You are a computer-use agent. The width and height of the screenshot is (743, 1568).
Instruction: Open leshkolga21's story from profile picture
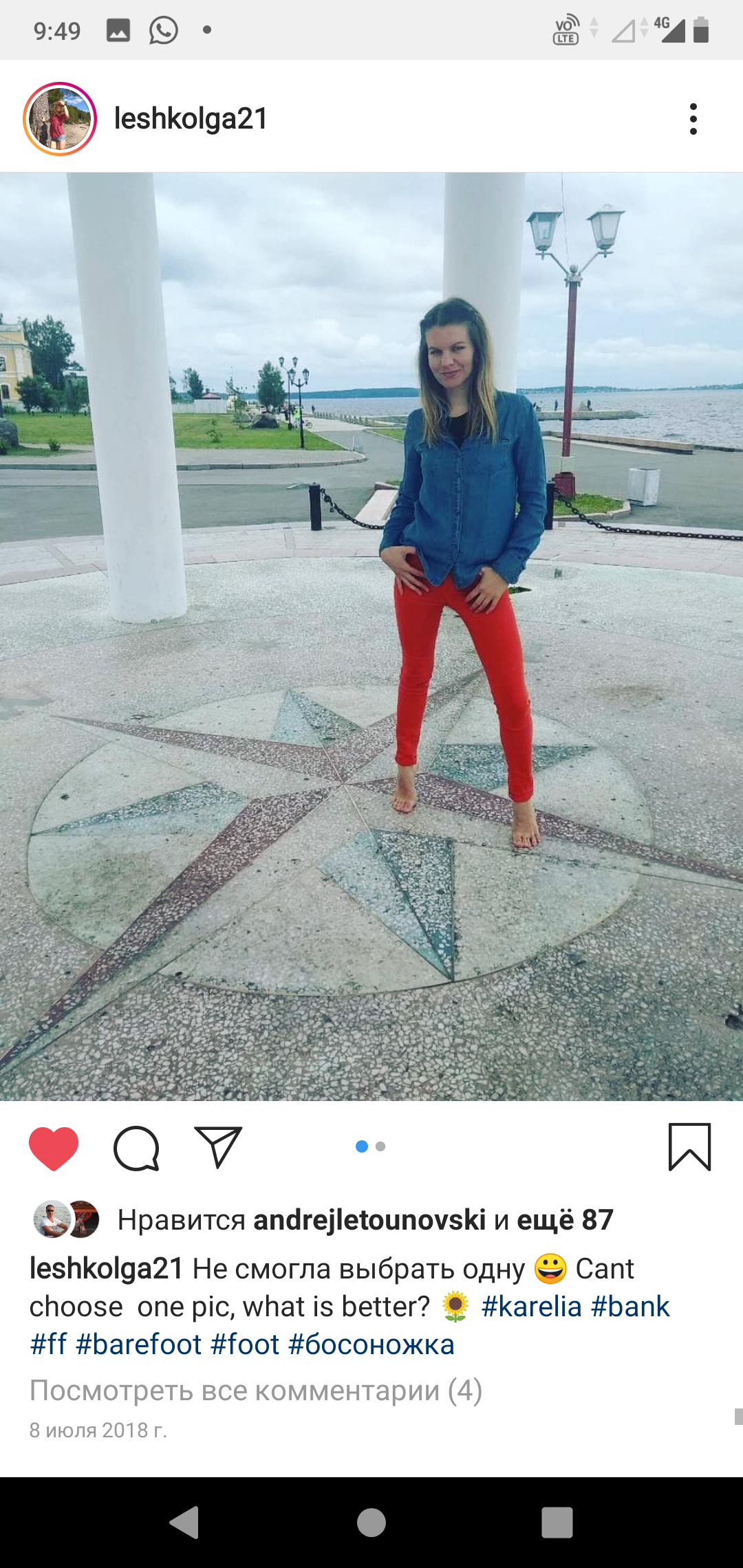(60, 119)
